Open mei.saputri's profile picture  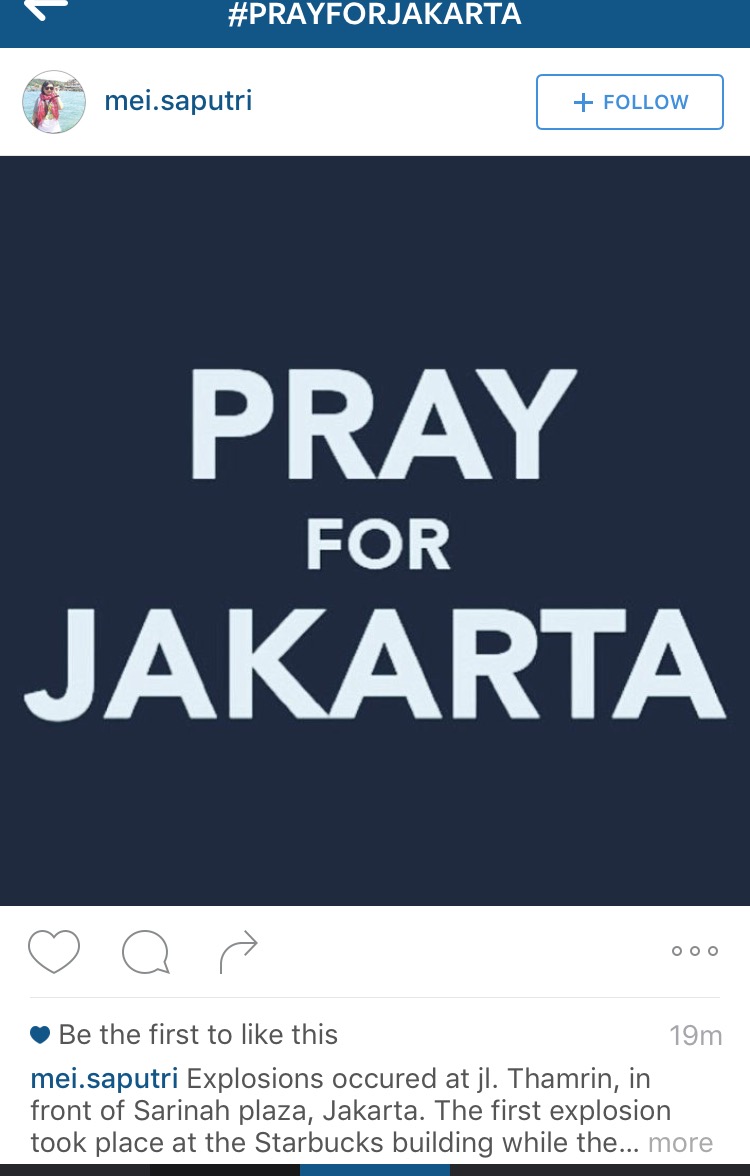pos(54,102)
